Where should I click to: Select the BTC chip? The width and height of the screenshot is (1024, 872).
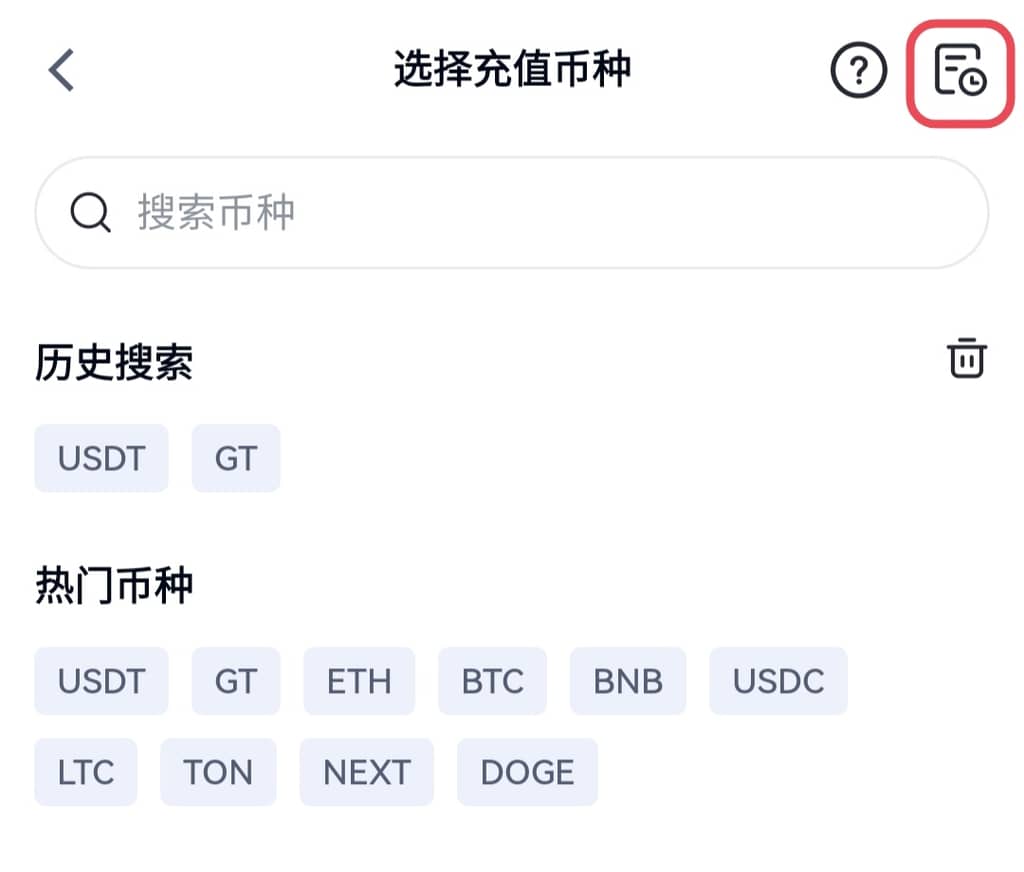pyautogui.click(x=492, y=681)
